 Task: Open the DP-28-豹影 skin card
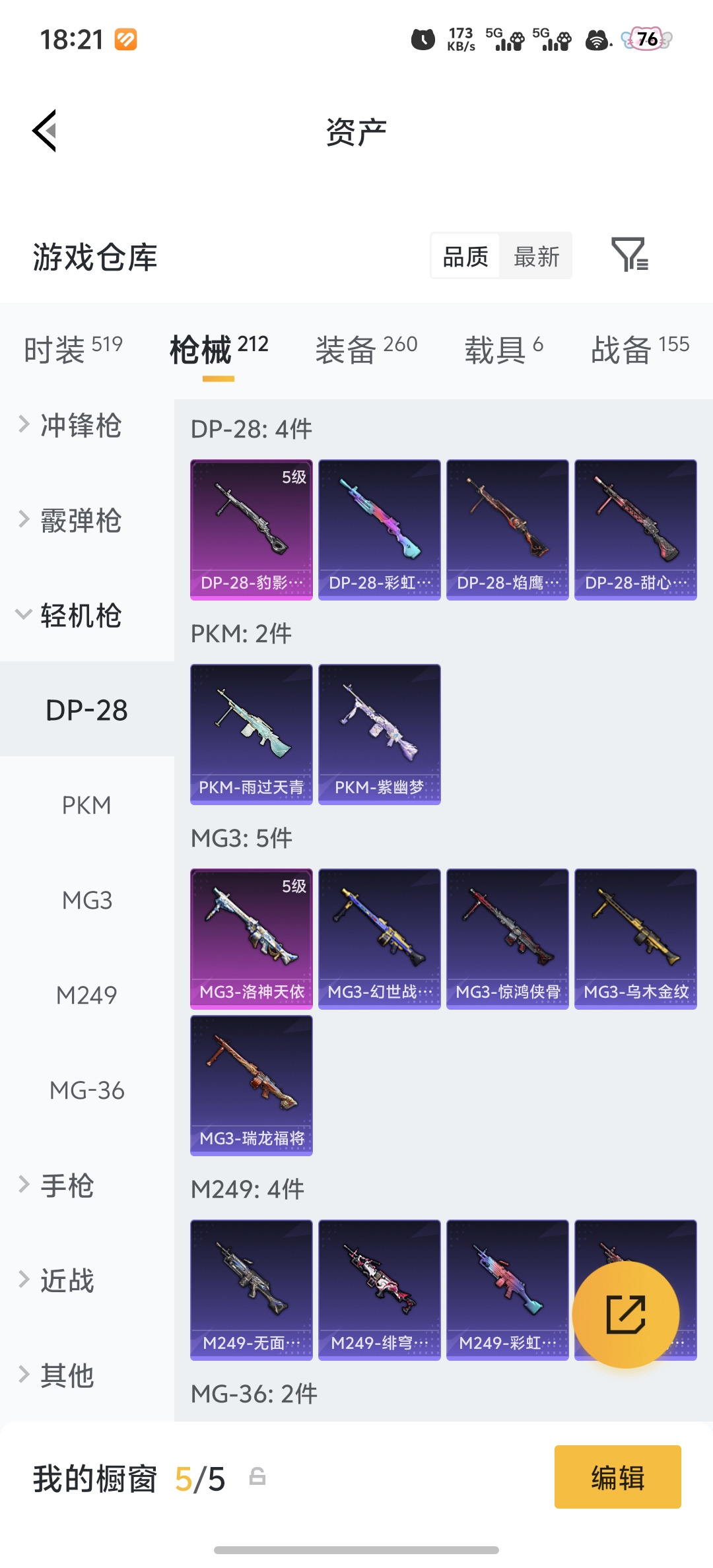(252, 530)
